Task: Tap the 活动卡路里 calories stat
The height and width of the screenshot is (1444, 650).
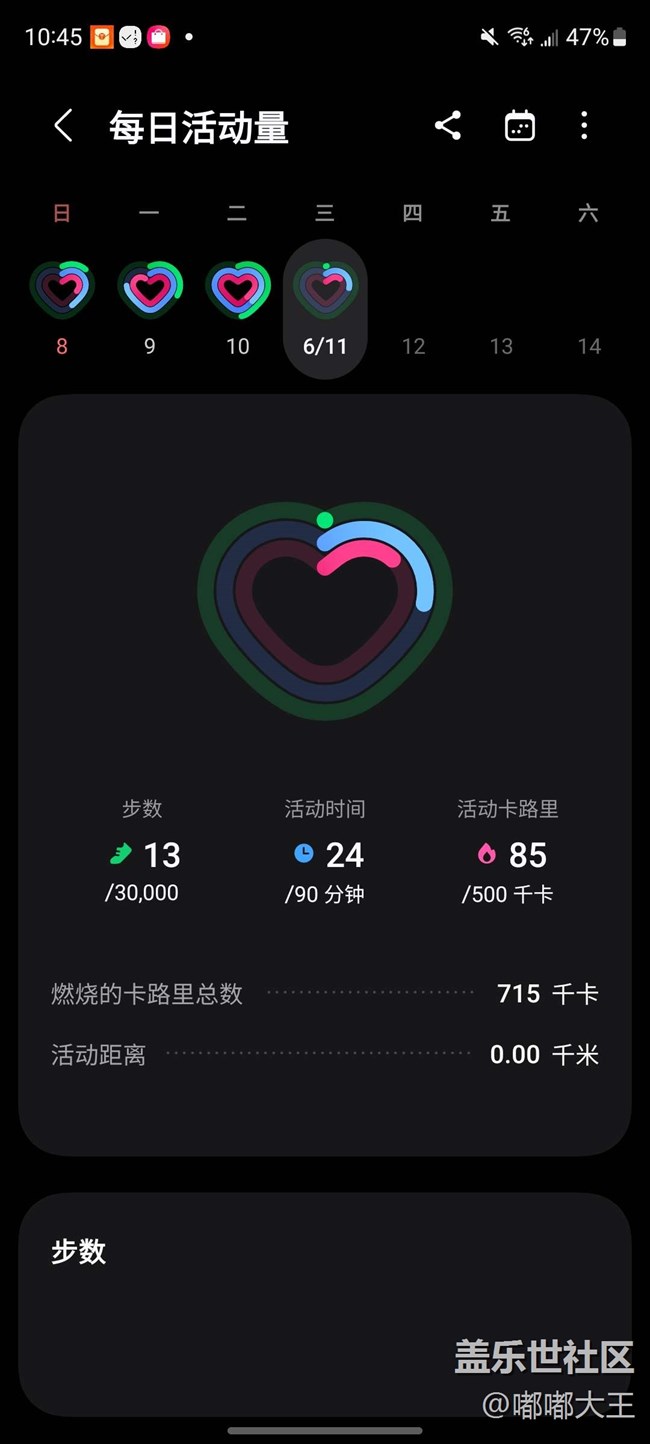Action: 508,852
